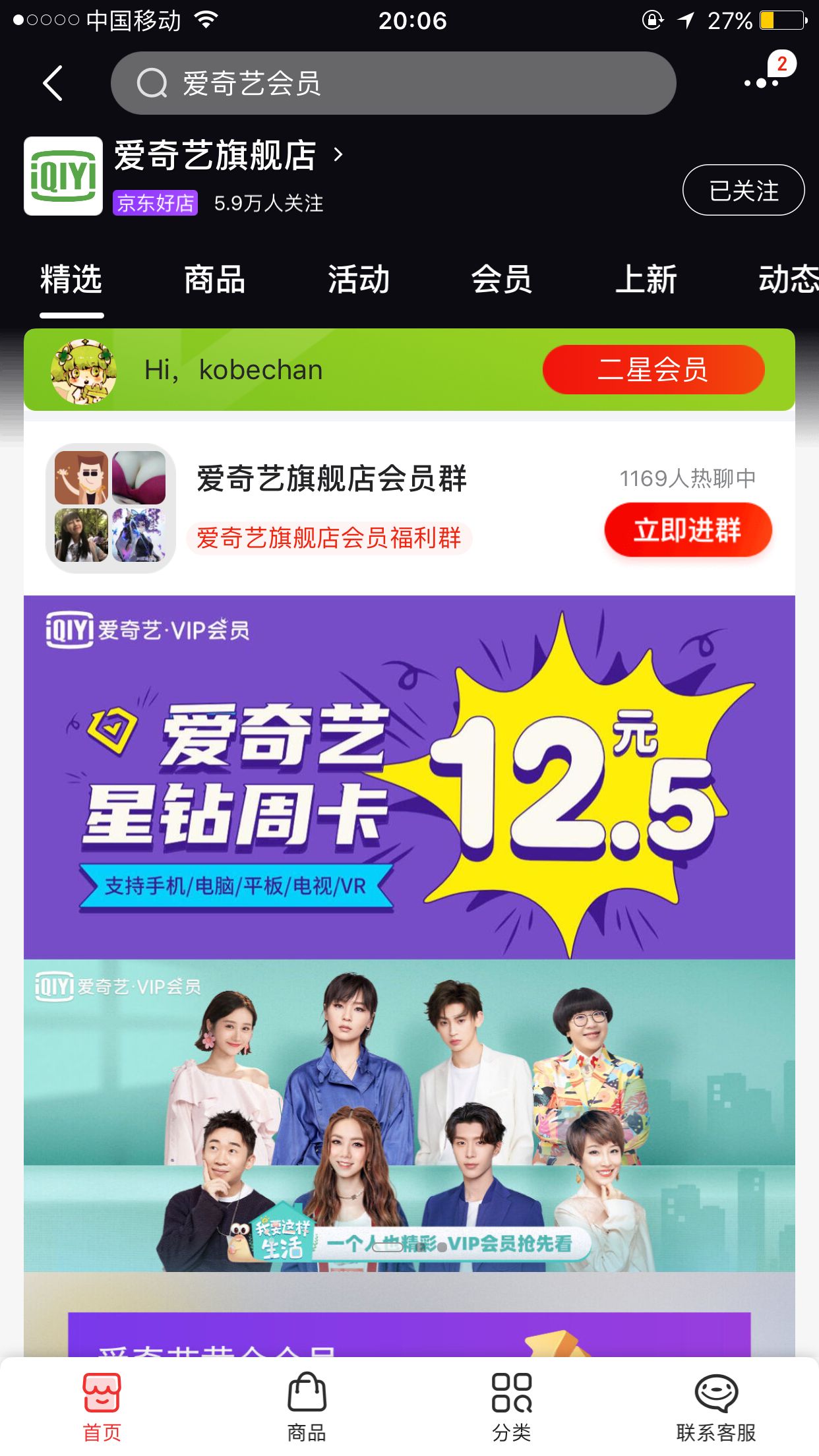Tap the 爱奇艺会员 search box

click(x=393, y=84)
